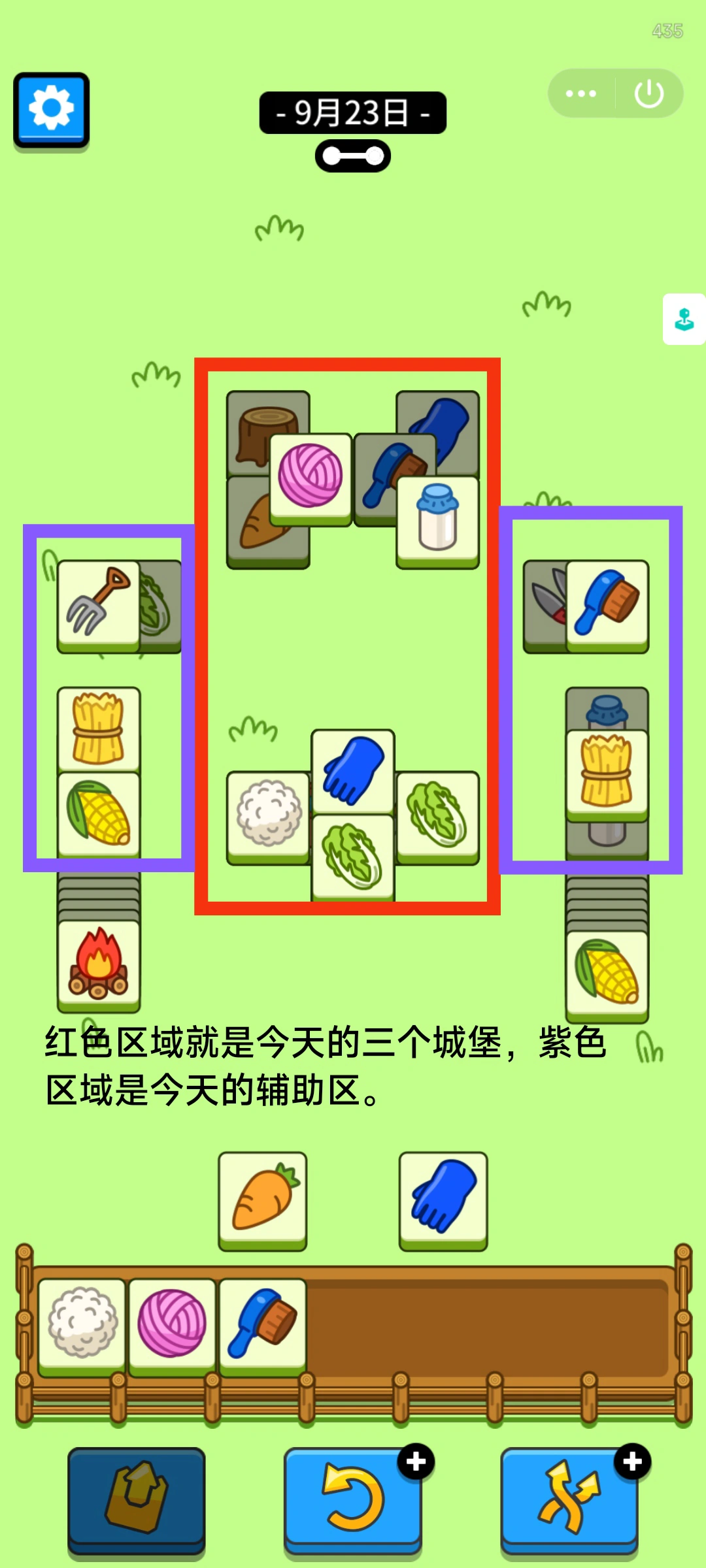The width and height of the screenshot is (706, 1568).
Task: Pick the pitchfork tile
Action: coord(99,606)
